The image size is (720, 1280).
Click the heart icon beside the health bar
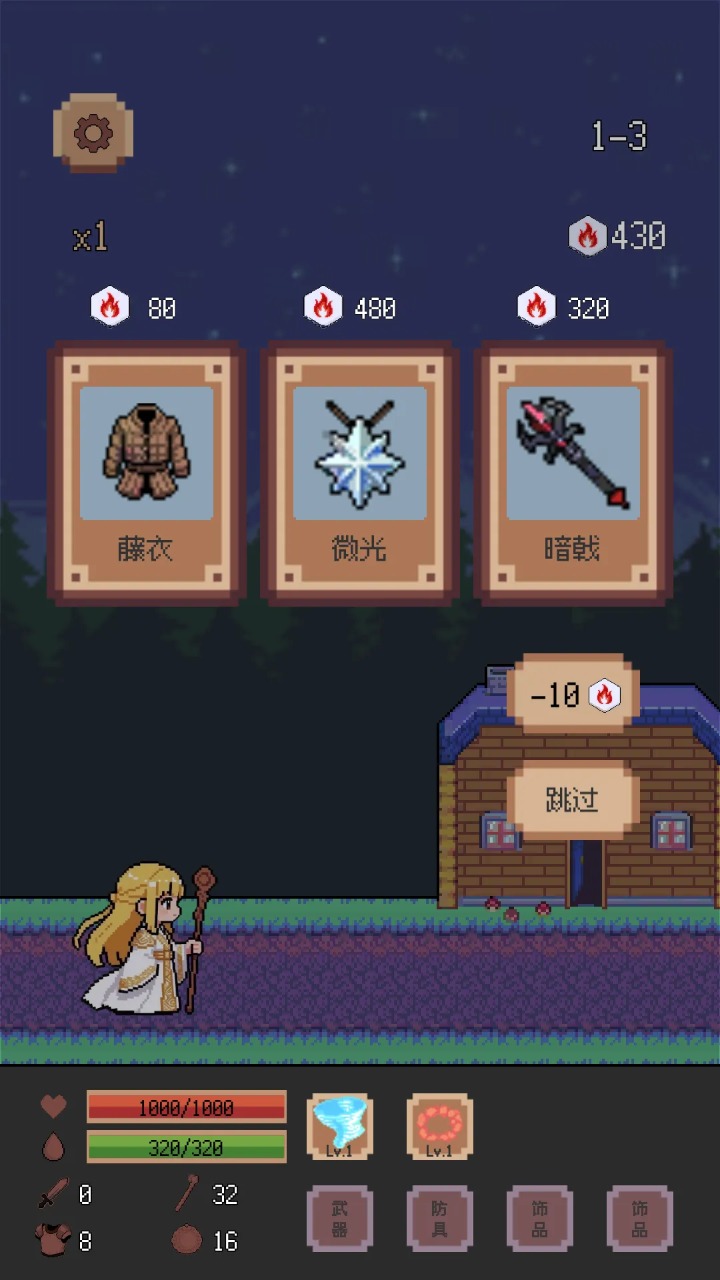(x=52, y=1106)
